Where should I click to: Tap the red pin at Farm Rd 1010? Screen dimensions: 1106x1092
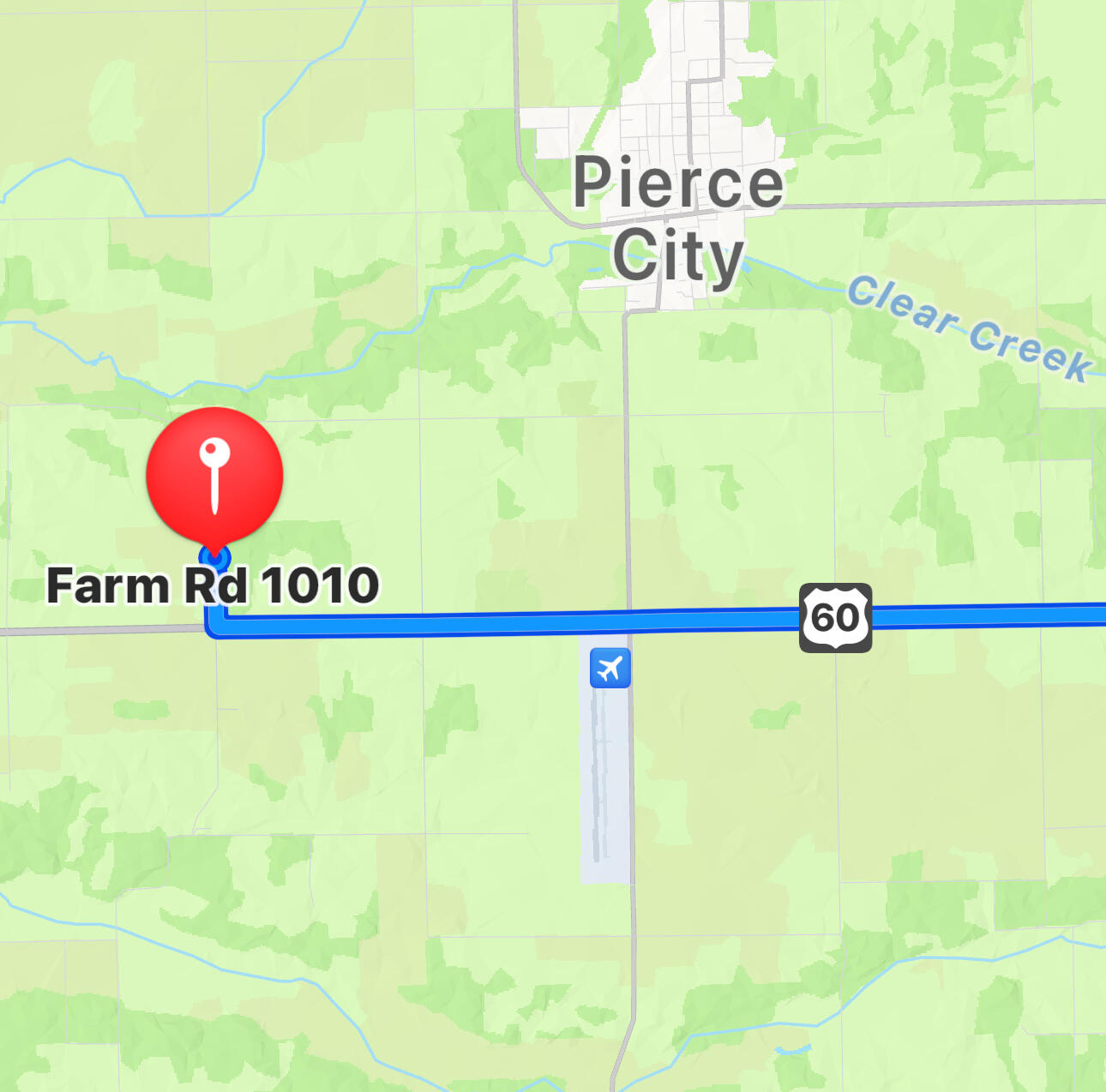(214, 476)
